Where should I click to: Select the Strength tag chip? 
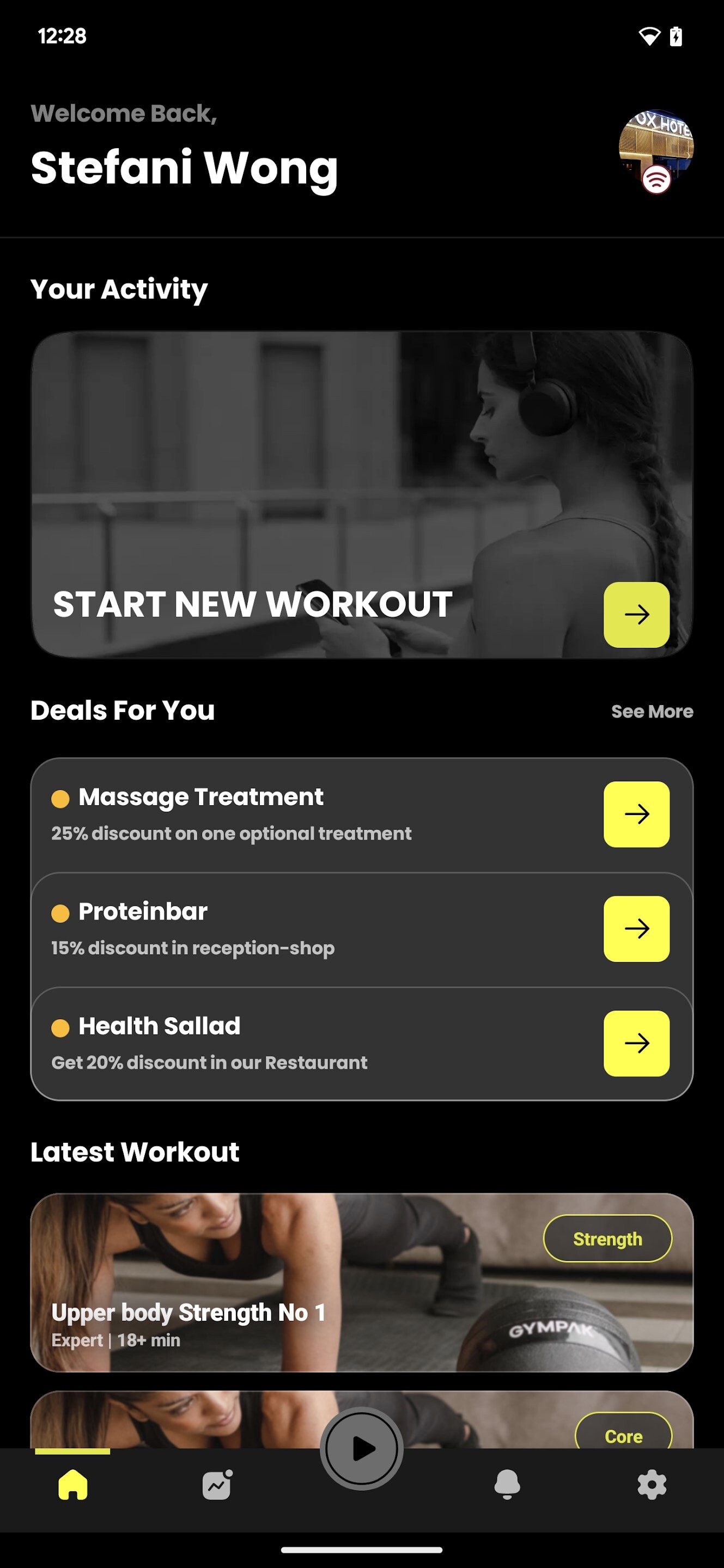(607, 1239)
